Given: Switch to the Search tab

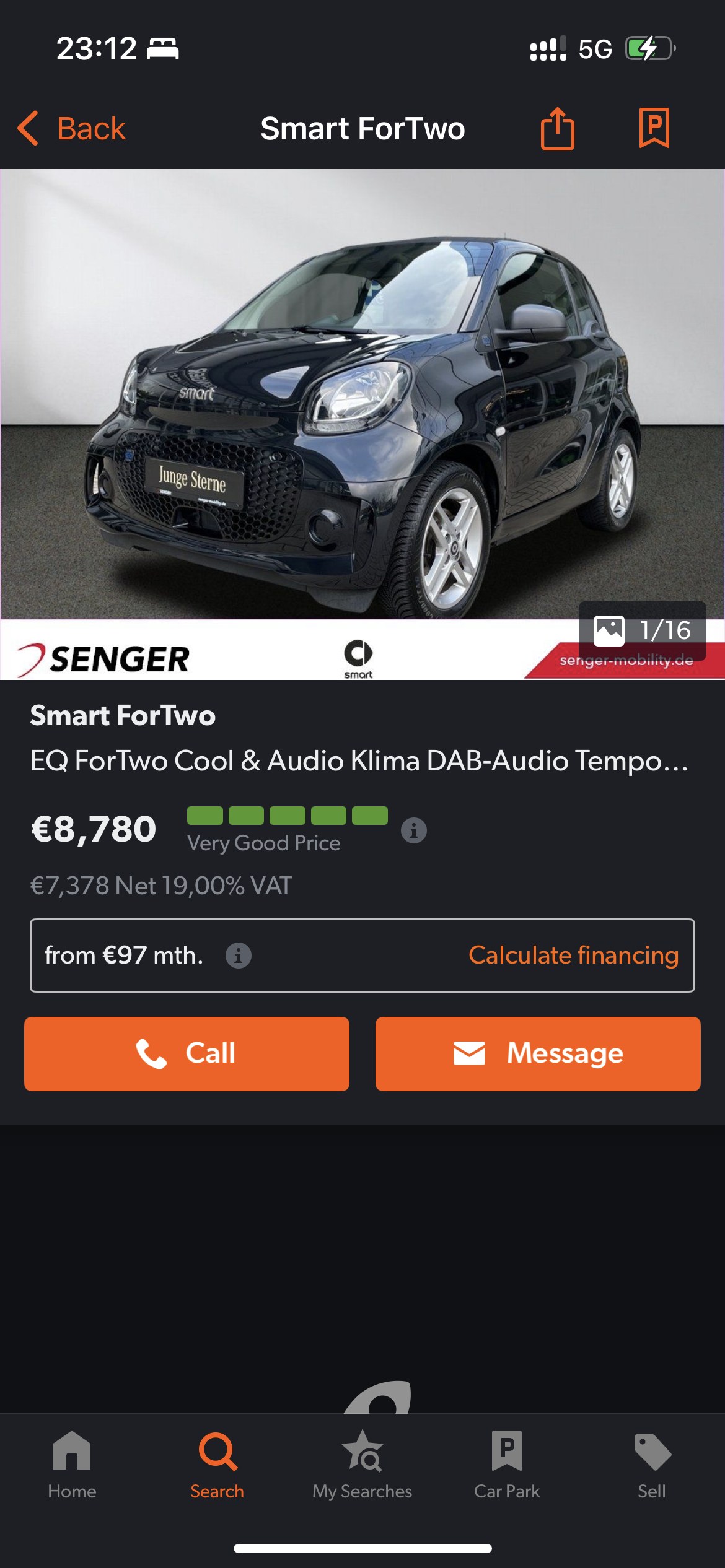Looking at the screenshot, I should [x=217, y=1465].
